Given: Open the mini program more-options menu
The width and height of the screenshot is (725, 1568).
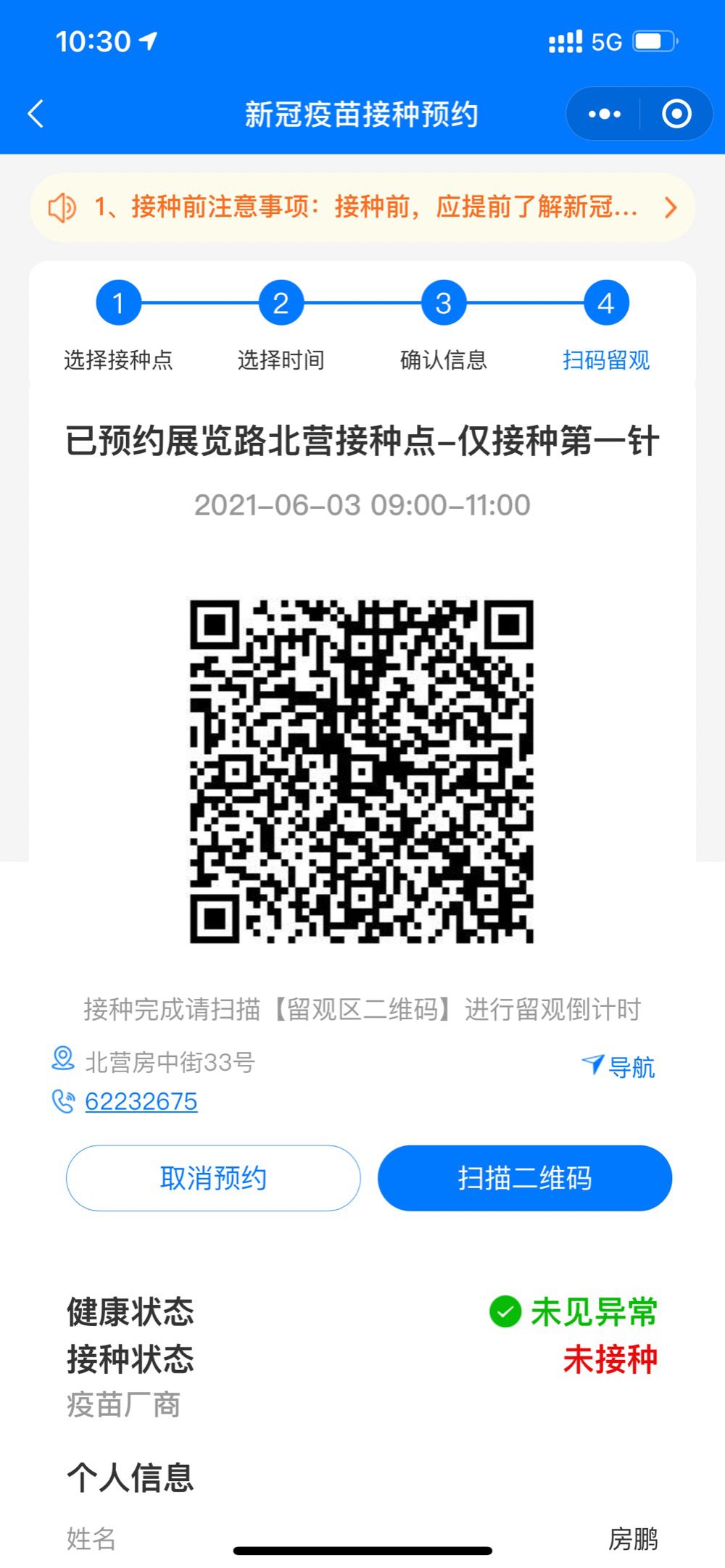Looking at the screenshot, I should coord(604,114).
